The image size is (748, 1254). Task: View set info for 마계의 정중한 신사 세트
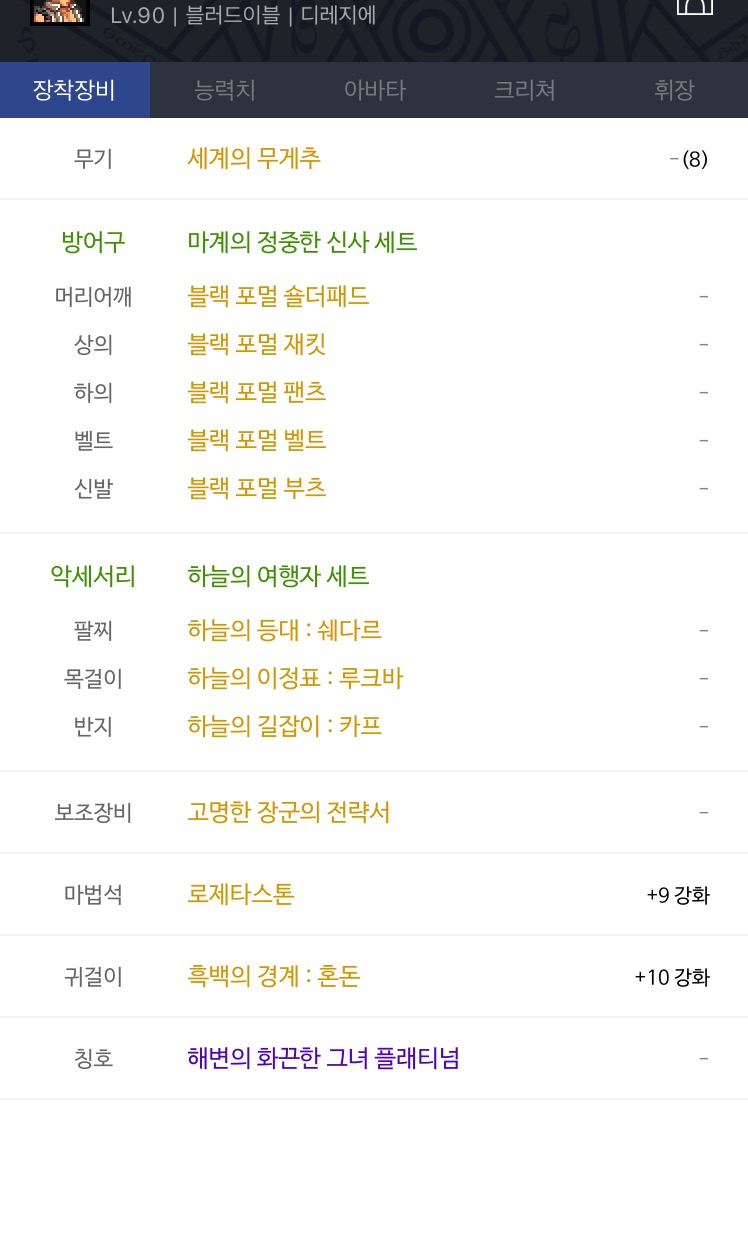[x=302, y=241]
